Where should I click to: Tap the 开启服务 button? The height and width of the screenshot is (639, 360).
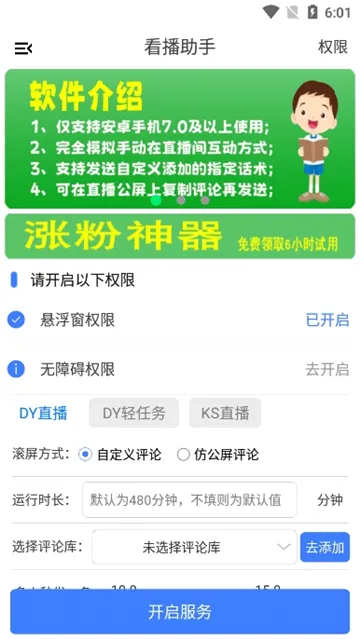pyautogui.click(x=180, y=612)
